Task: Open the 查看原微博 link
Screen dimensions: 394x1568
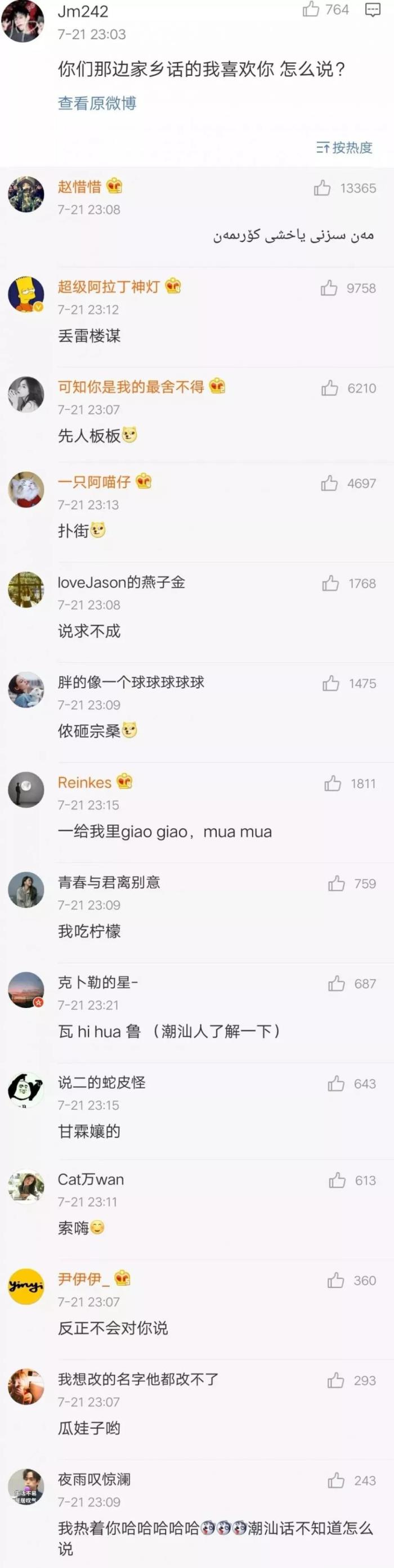Action: tap(97, 103)
